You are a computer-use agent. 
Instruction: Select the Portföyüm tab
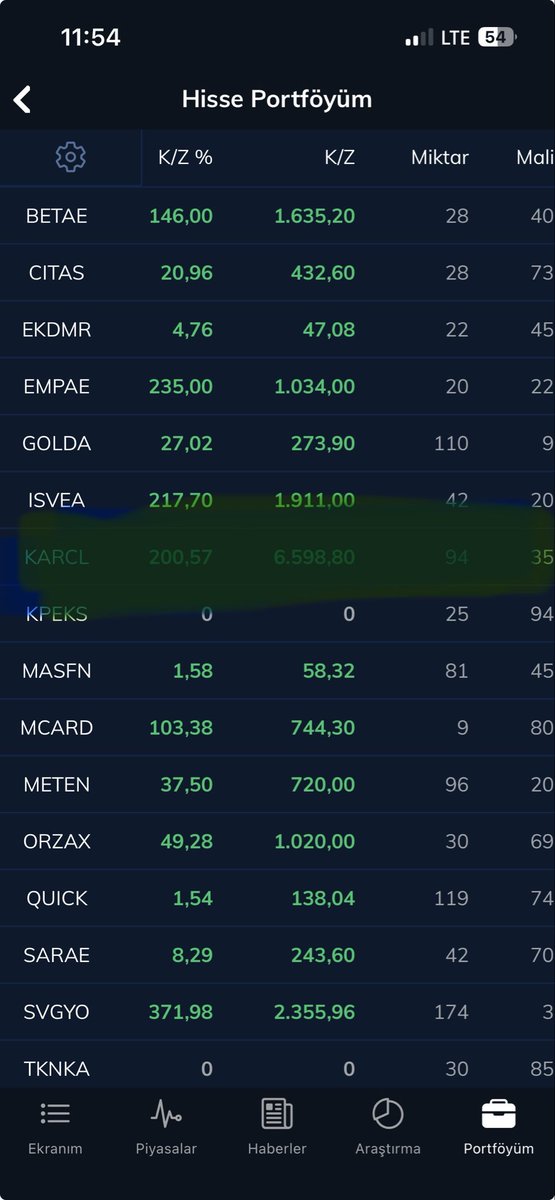499,1126
